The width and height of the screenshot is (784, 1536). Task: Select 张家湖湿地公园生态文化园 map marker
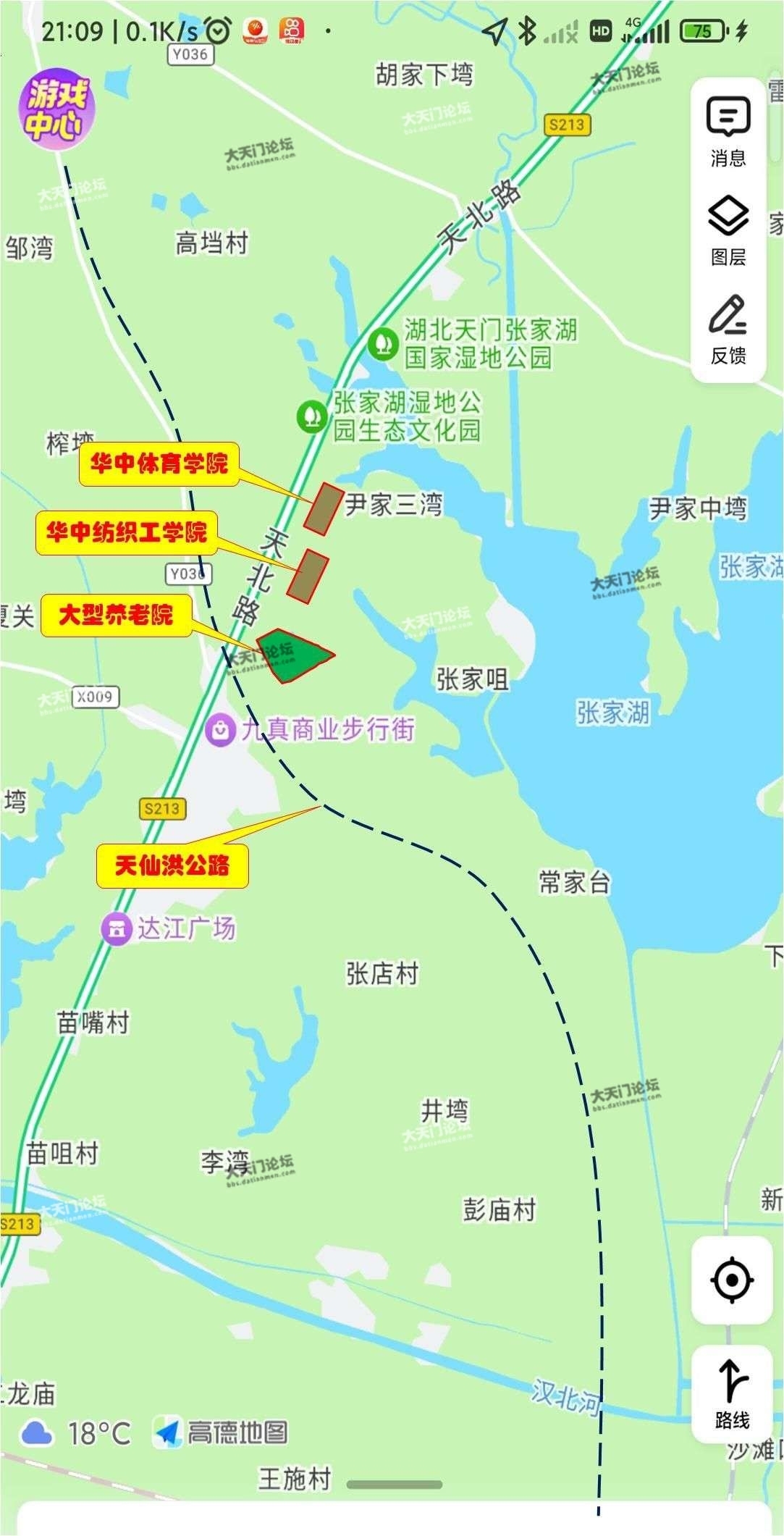pyautogui.click(x=312, y=416)
